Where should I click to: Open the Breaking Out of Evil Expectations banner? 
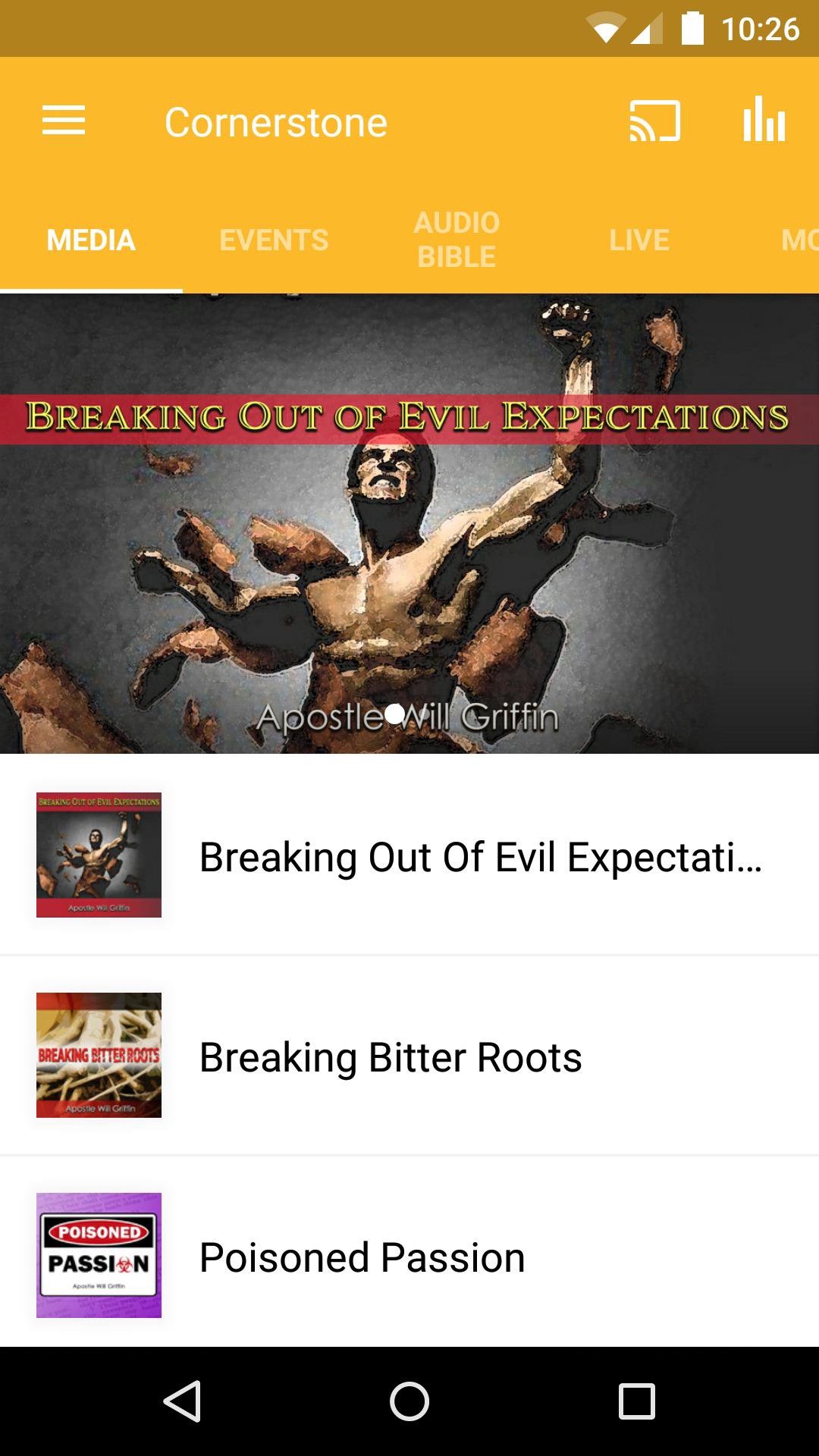(409, 523)
